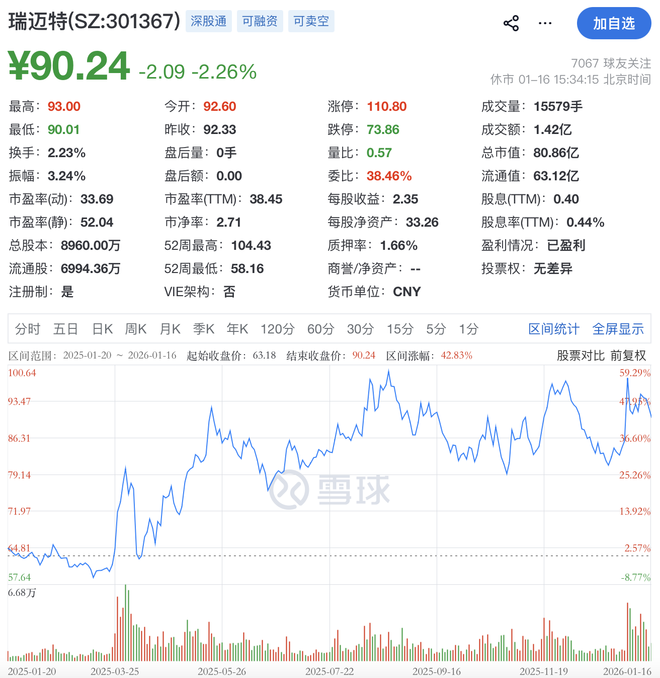Screen dimensions: 660x678
Task: Switch chart to 分时 view
Action: (x=28, y=329)
